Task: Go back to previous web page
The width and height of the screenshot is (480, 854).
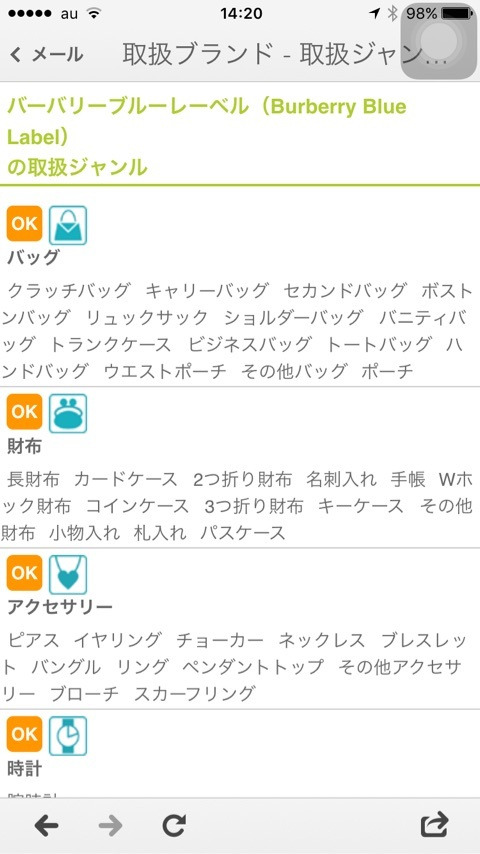Action: coord(47,826)
